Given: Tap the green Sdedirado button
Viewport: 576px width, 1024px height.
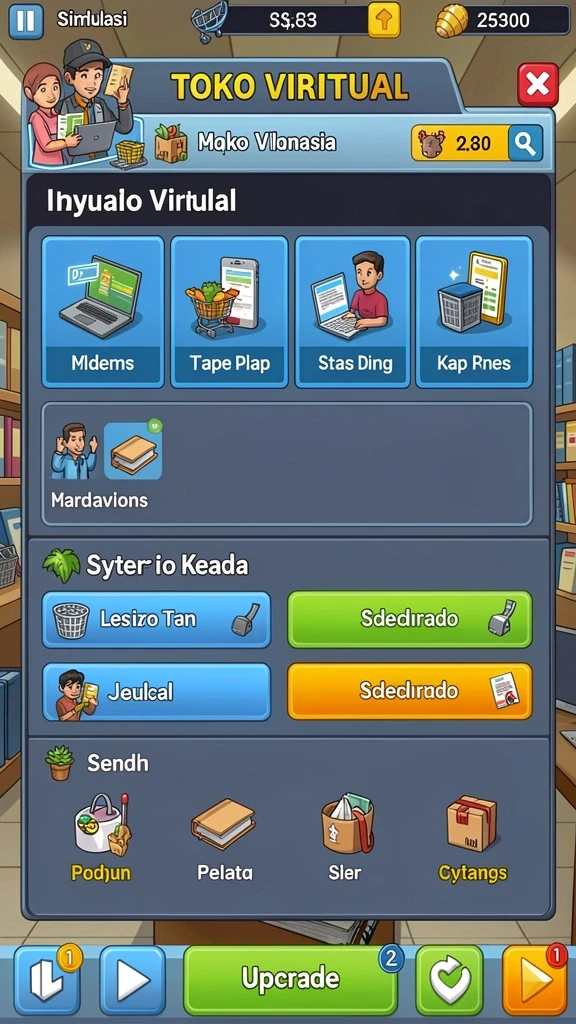Looking at the screenshot, I should tap(410, 619).
